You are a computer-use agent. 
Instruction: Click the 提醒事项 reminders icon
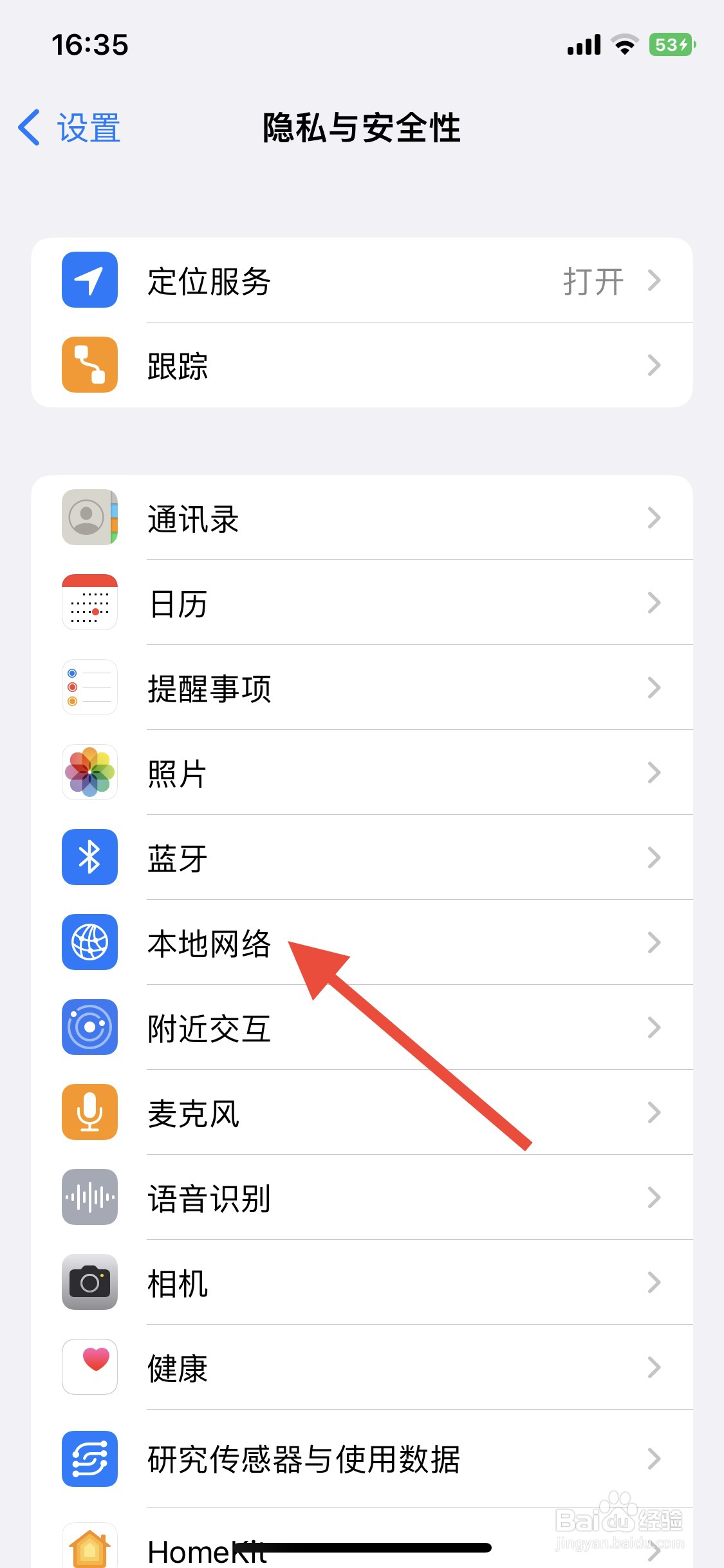(89, 687)
